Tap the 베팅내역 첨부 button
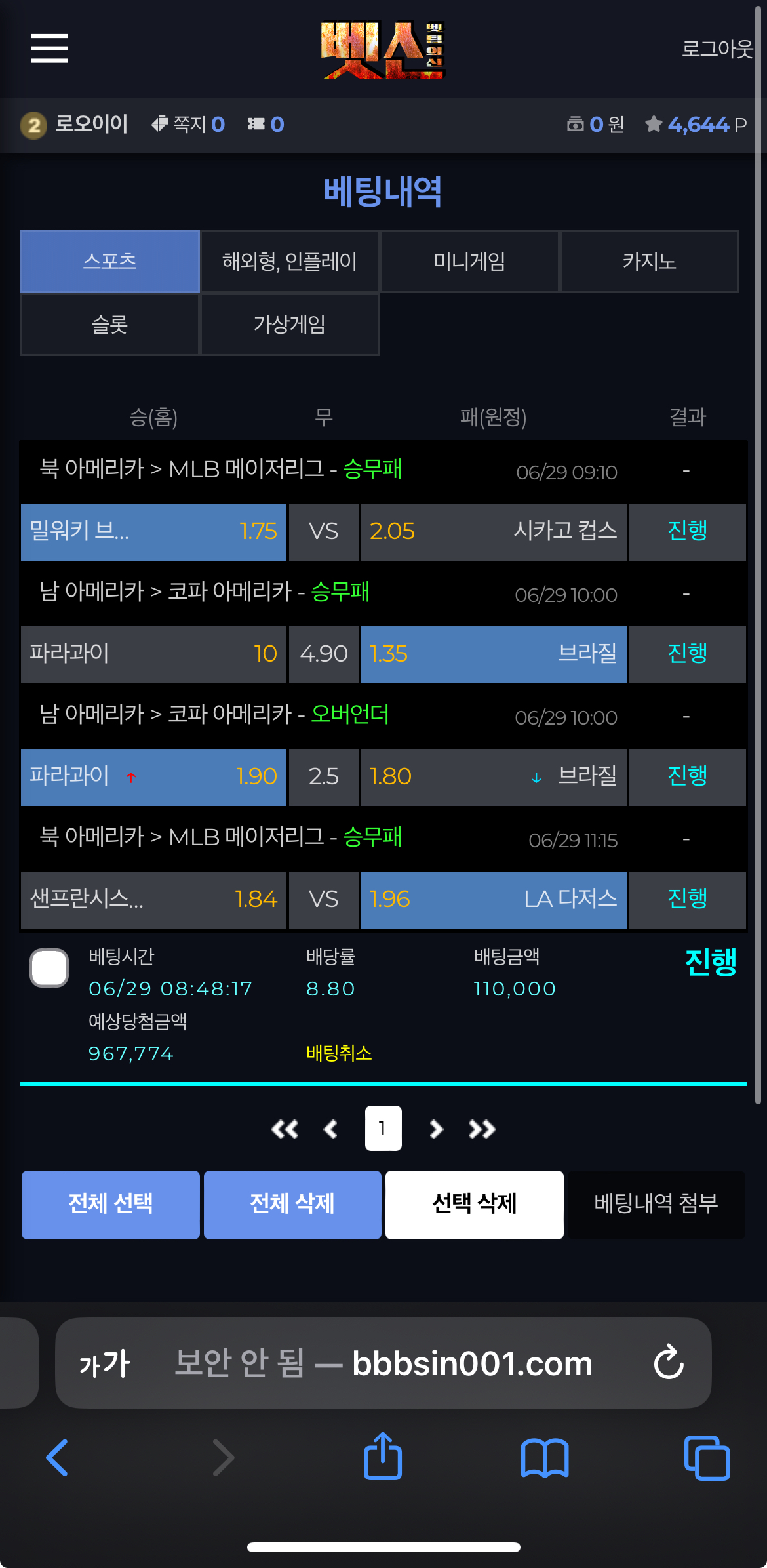767x1568 pixels. point(656,1204)
